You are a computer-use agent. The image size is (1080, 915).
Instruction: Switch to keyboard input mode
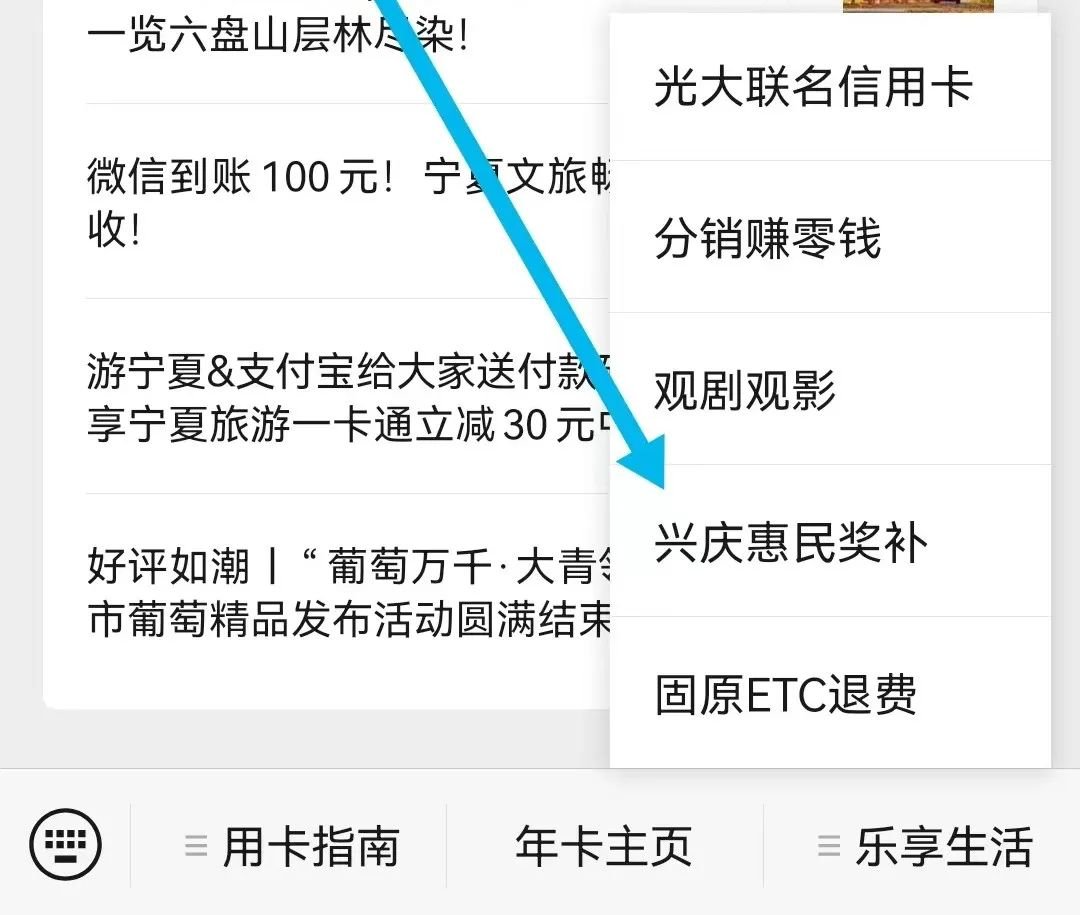(66, 846)
